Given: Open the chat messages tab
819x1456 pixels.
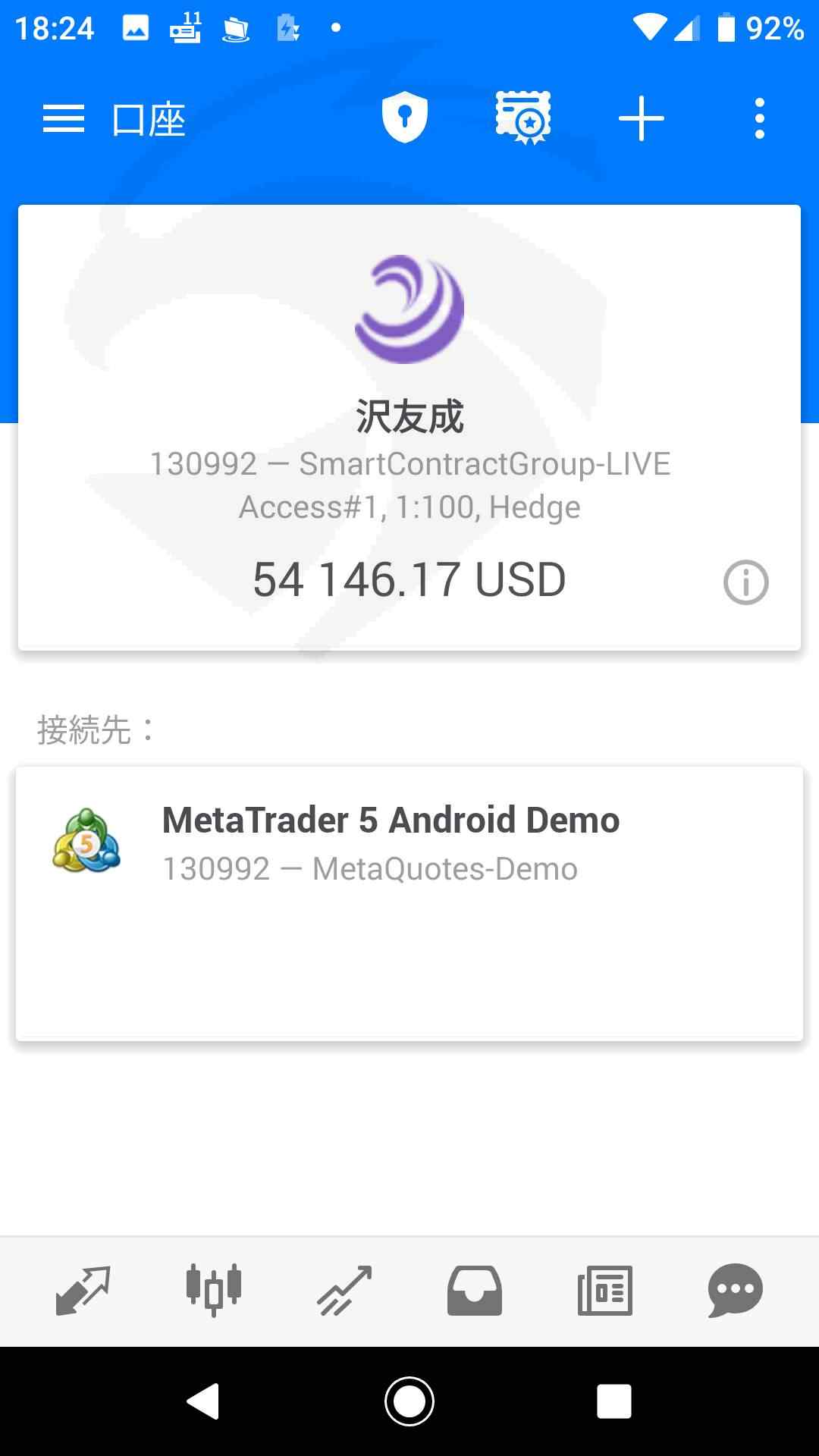Looking at the screenshot, I should 735,1290.
